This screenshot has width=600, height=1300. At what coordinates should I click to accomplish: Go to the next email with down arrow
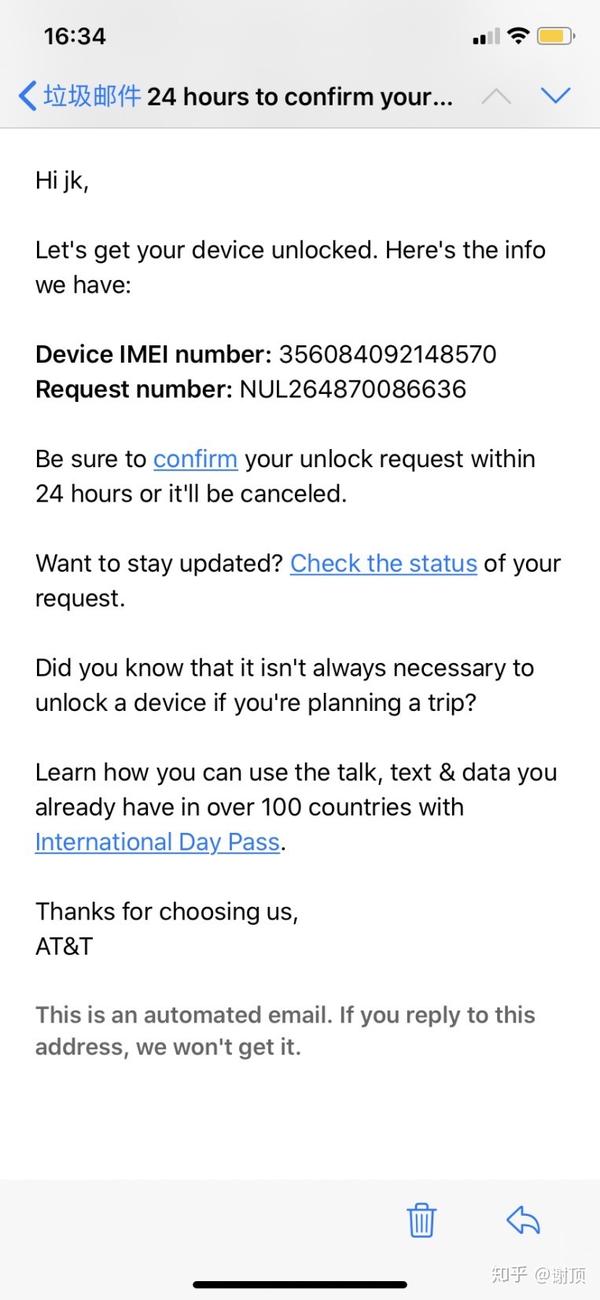pyautogui.click(x=554, y=96)
